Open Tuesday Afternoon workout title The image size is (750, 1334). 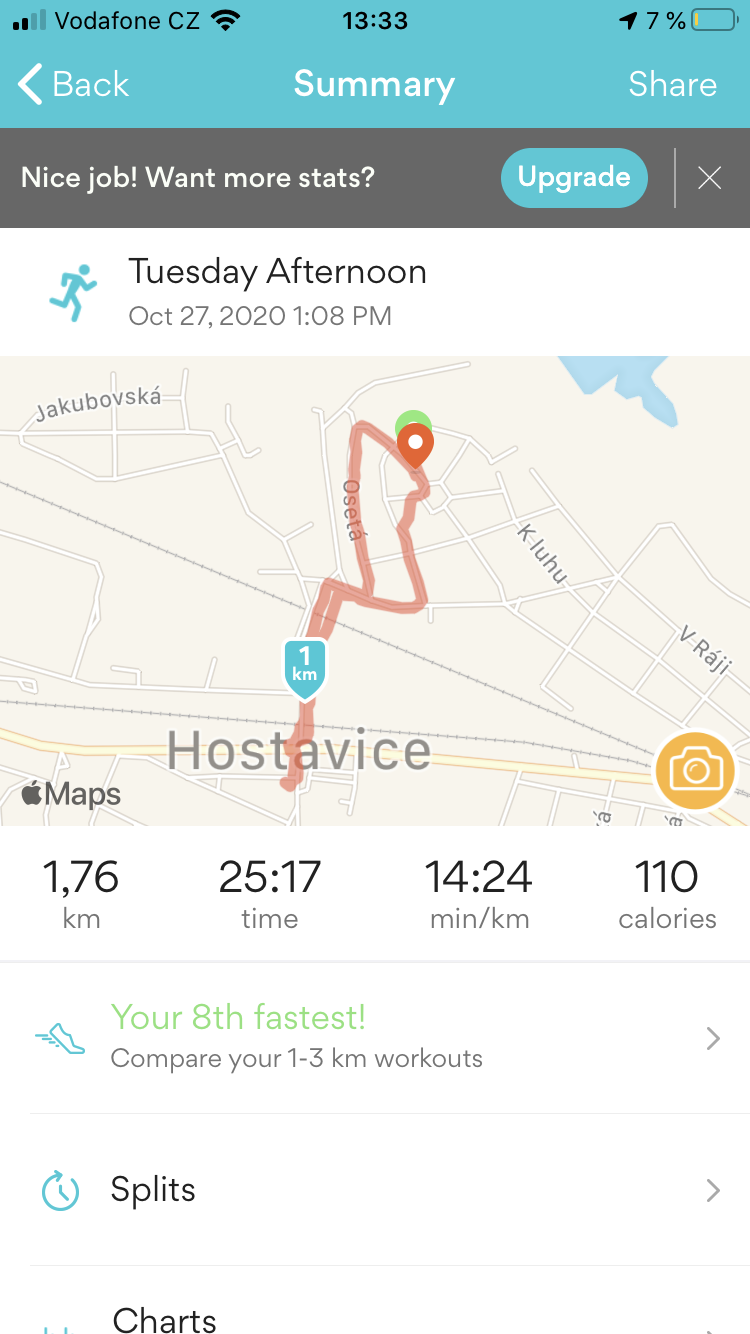(277, 272)
